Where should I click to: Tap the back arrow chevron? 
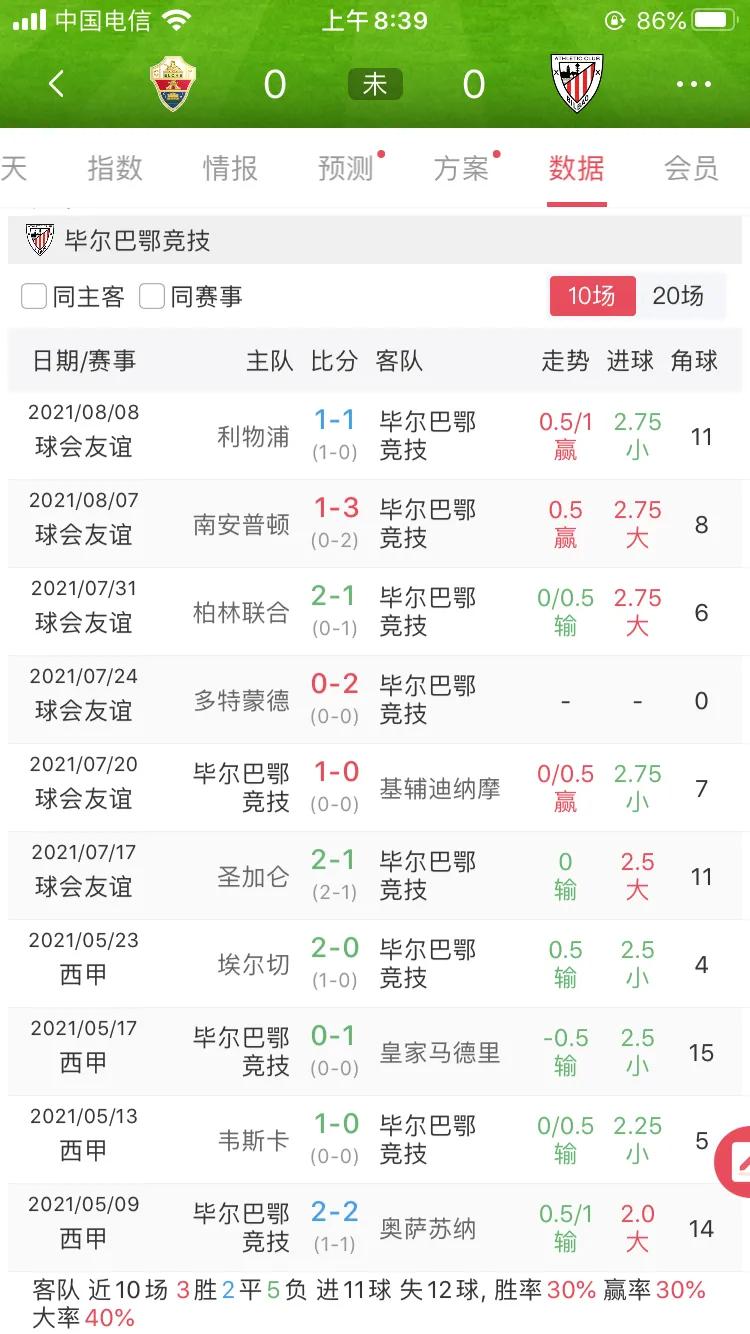pyautogui.click(x=55, y=84)
